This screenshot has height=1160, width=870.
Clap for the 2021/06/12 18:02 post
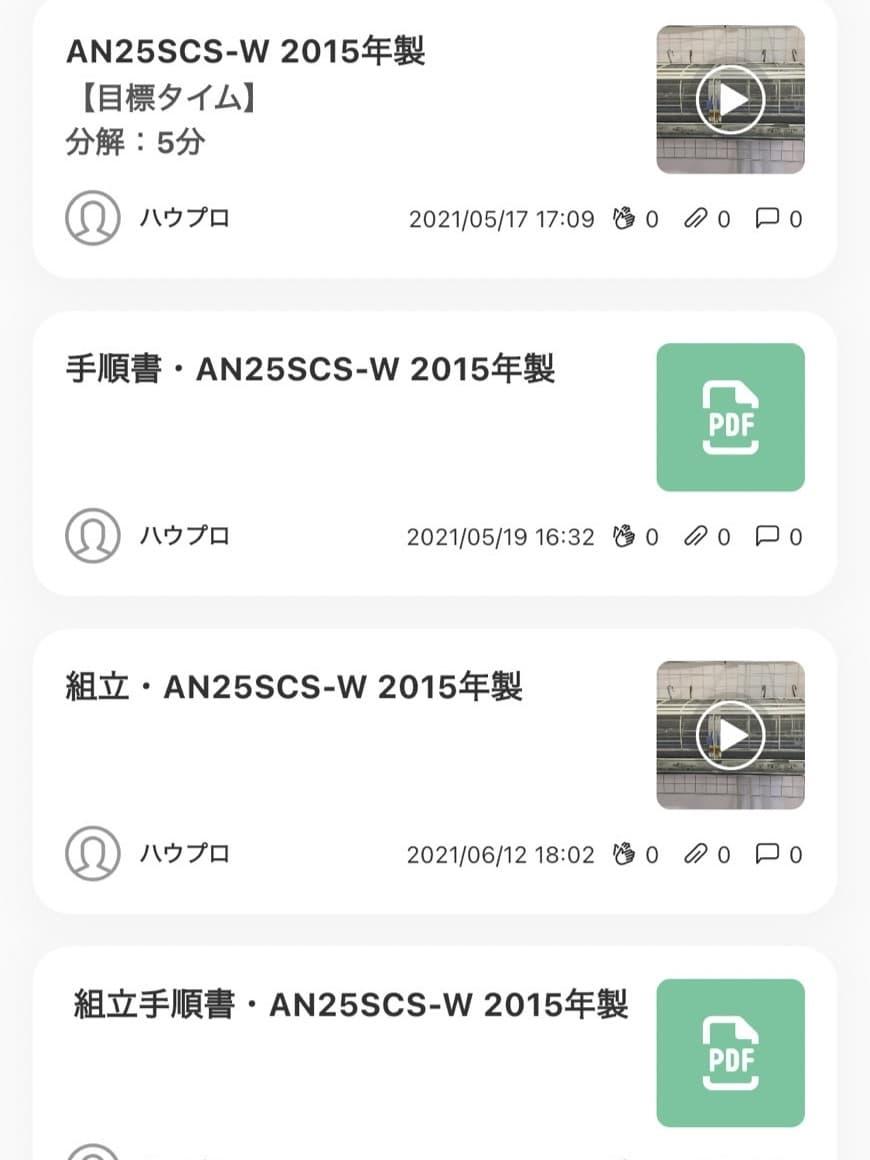point(625,855)
